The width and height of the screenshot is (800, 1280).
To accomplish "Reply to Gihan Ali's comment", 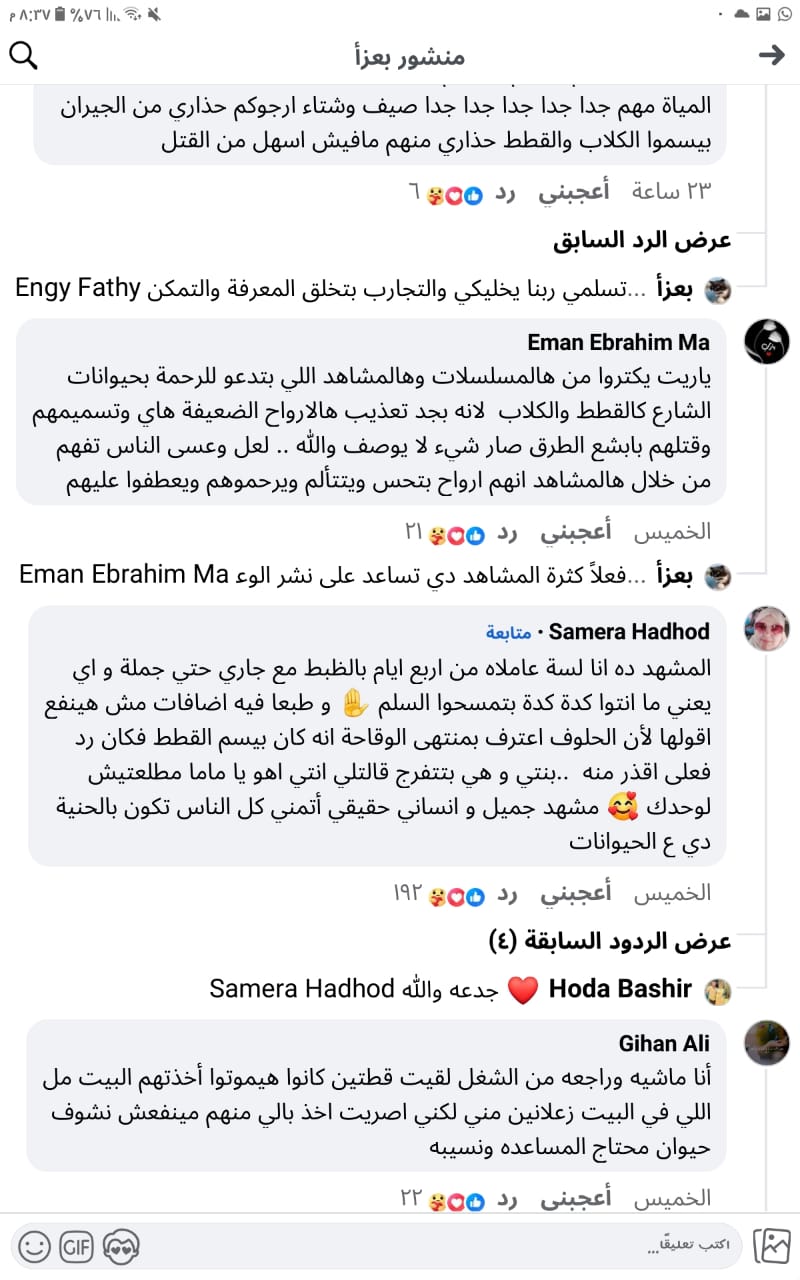I will pos(507,1198).
